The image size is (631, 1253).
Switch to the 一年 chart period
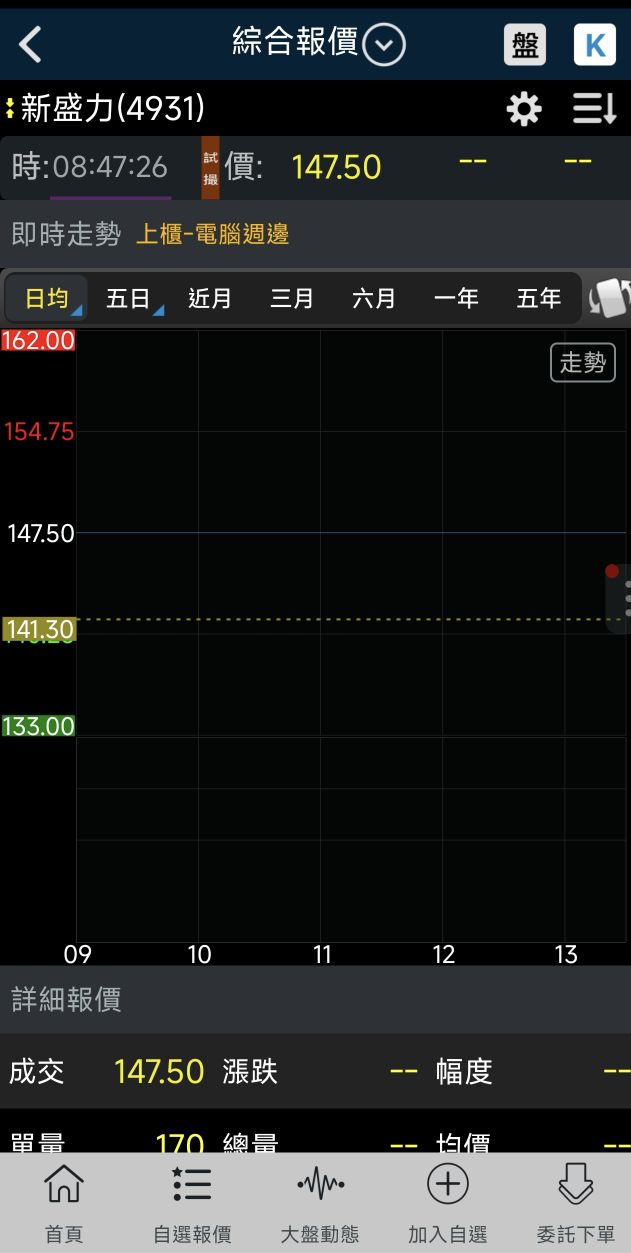click(456, 298)
